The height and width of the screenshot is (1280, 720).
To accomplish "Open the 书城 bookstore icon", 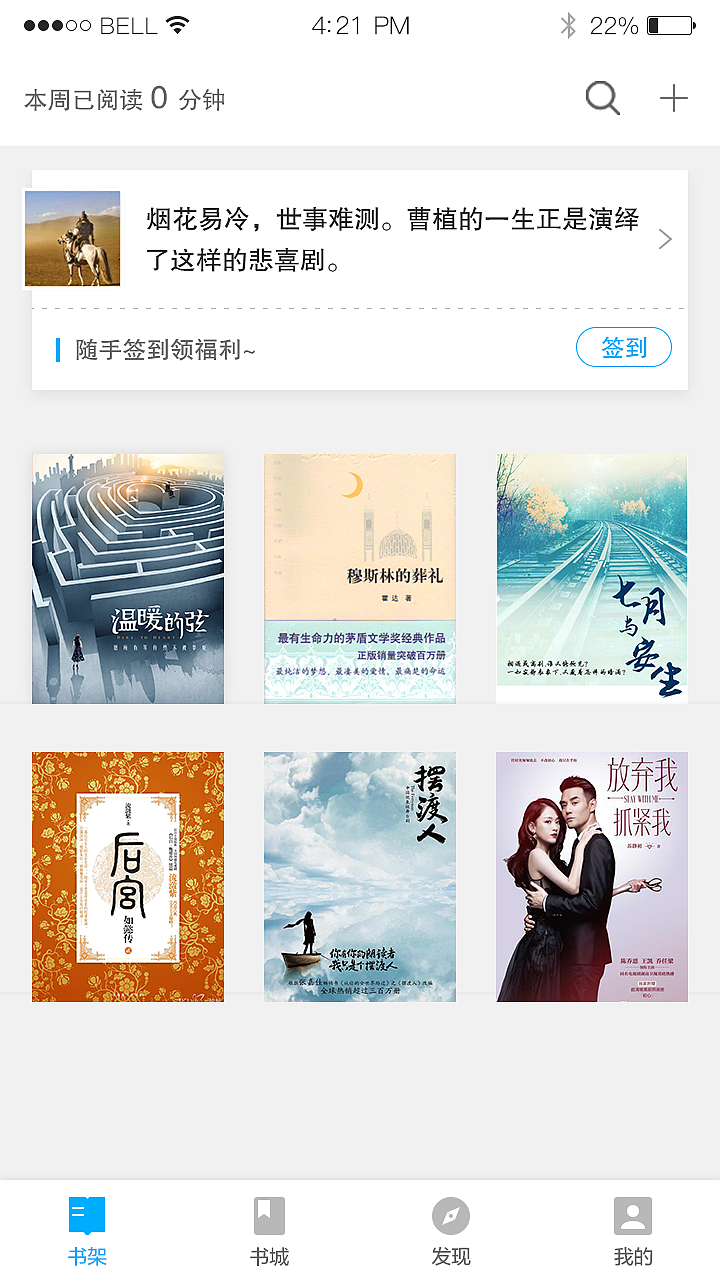I will click(x=268, y=1216).
